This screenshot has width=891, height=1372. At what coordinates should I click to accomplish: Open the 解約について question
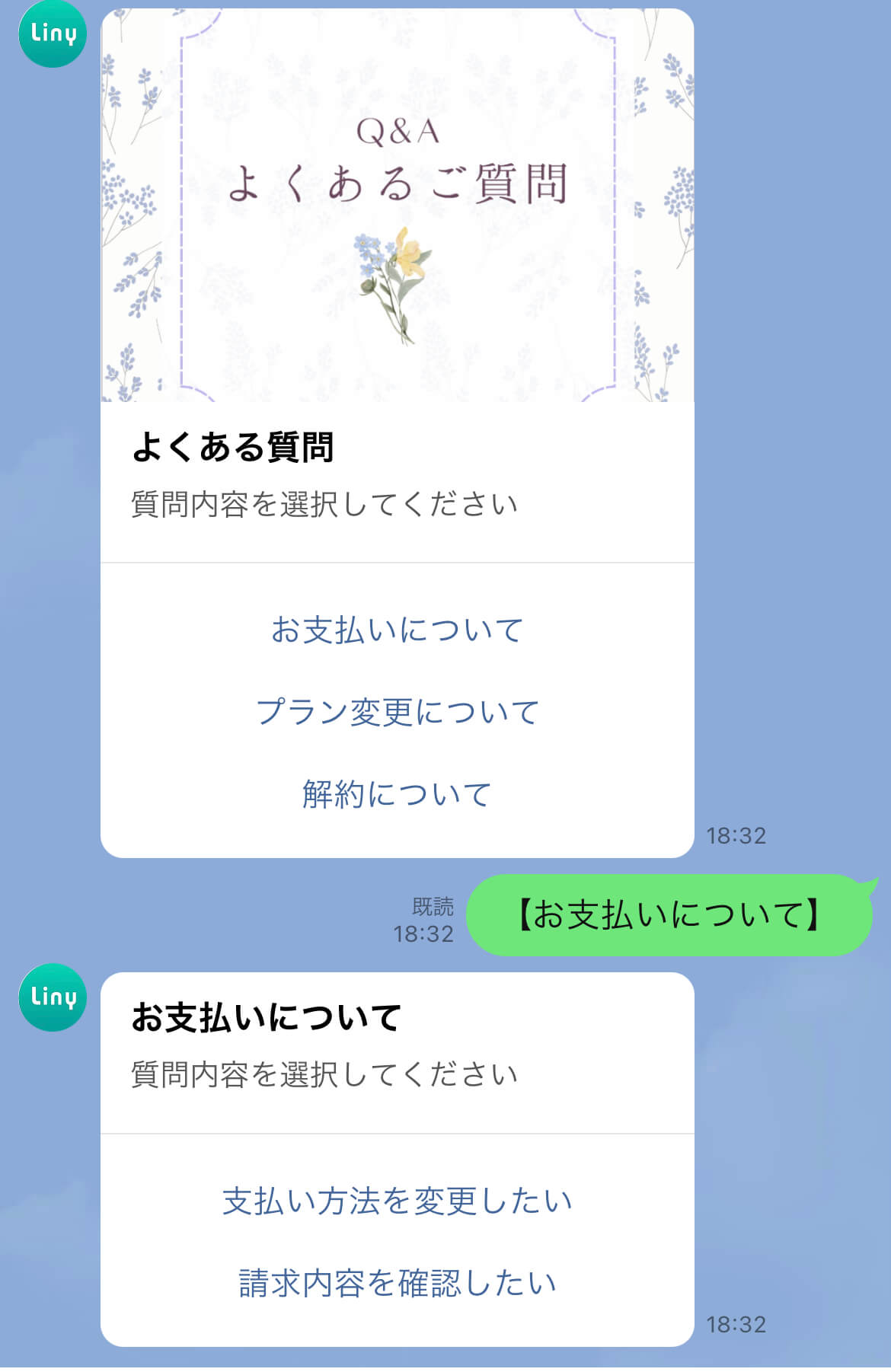[397, 794]
